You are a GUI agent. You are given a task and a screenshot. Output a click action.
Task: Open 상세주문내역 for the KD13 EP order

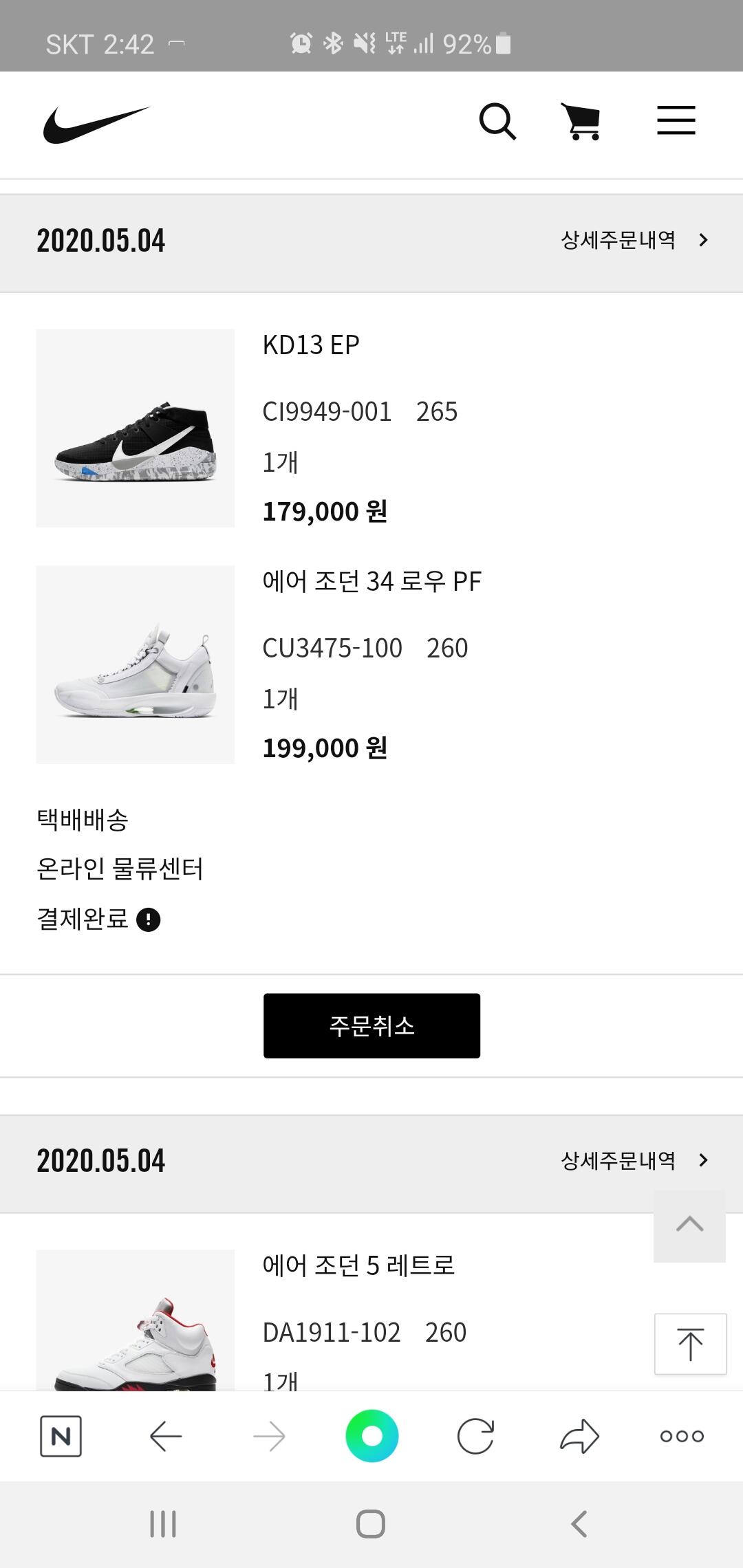pos(634,240)
